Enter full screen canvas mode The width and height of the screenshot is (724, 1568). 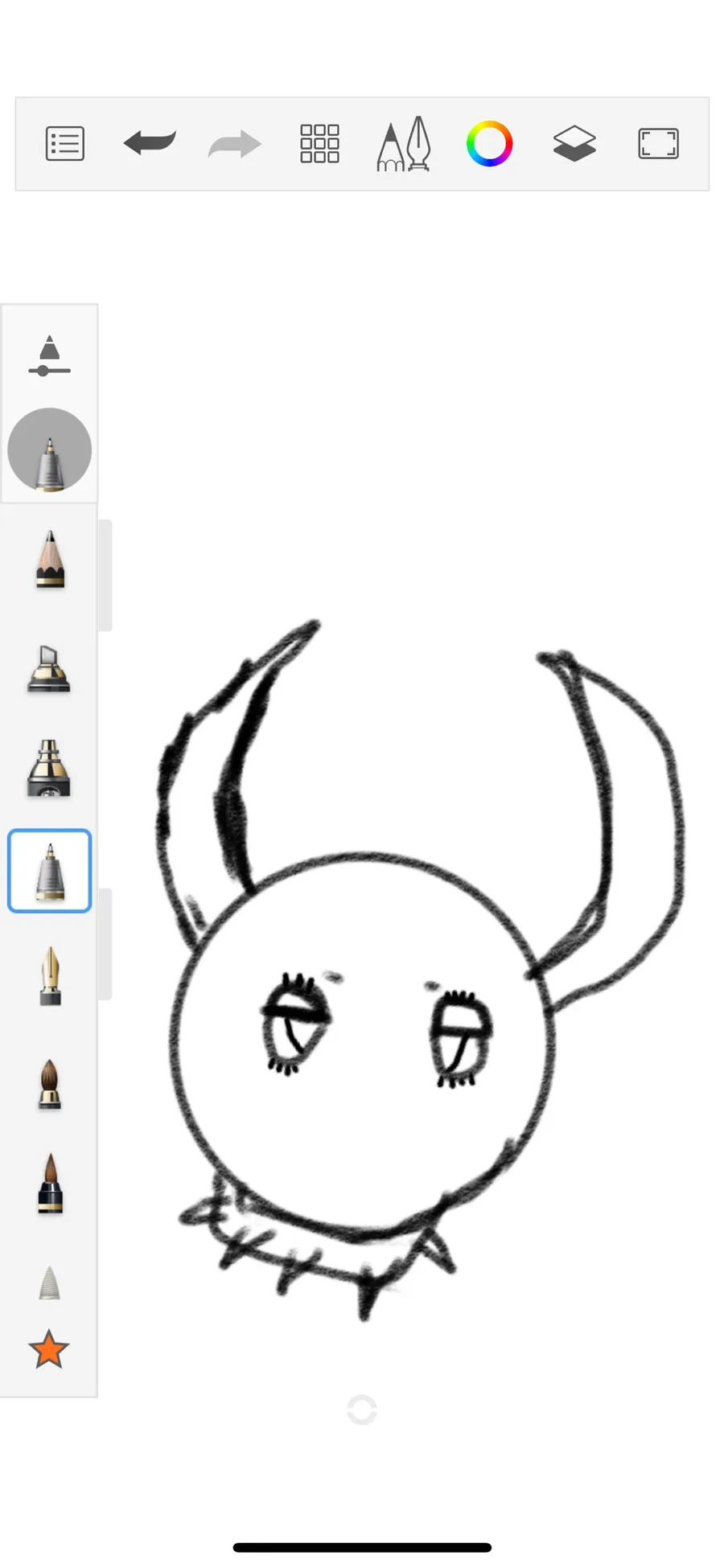(x=658, y=144)
